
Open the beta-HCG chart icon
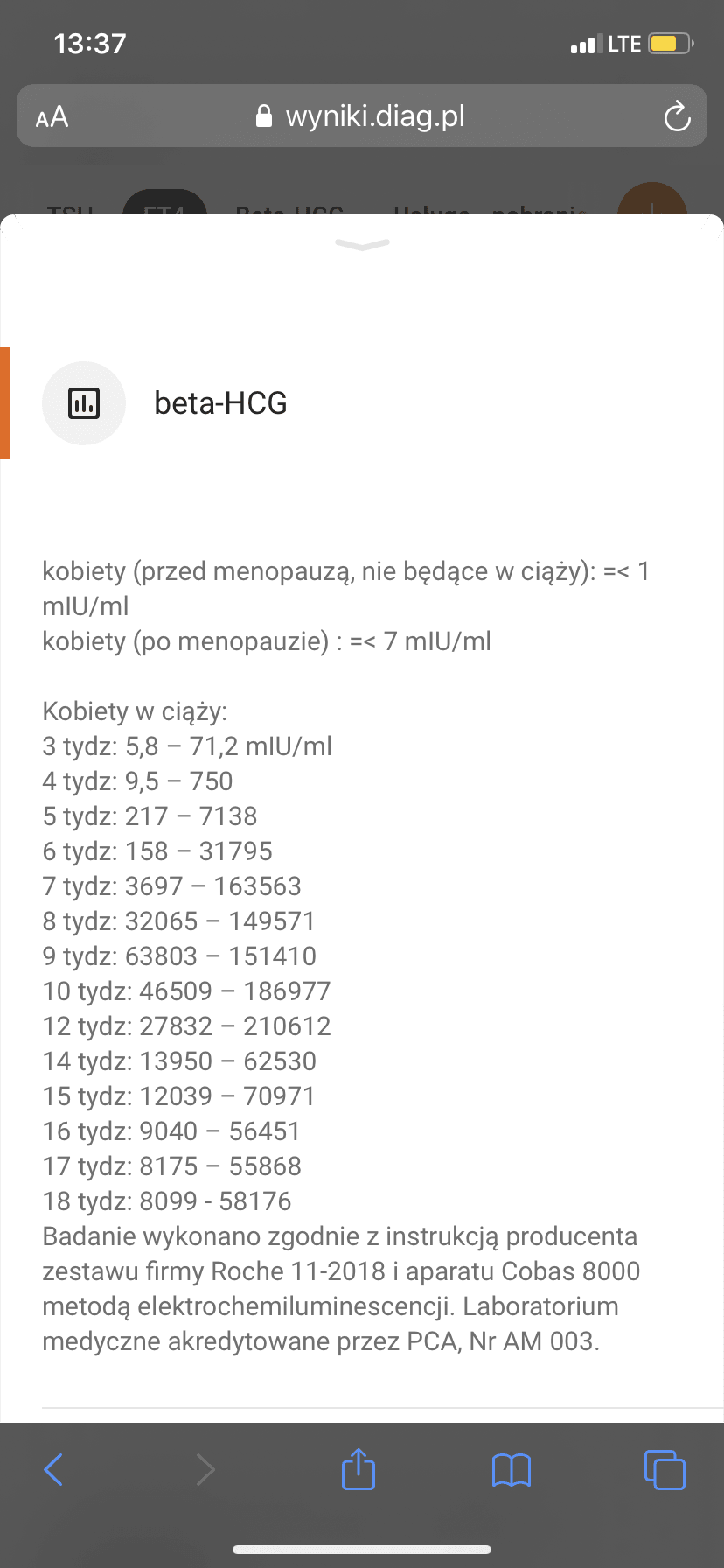click(84, 403)
